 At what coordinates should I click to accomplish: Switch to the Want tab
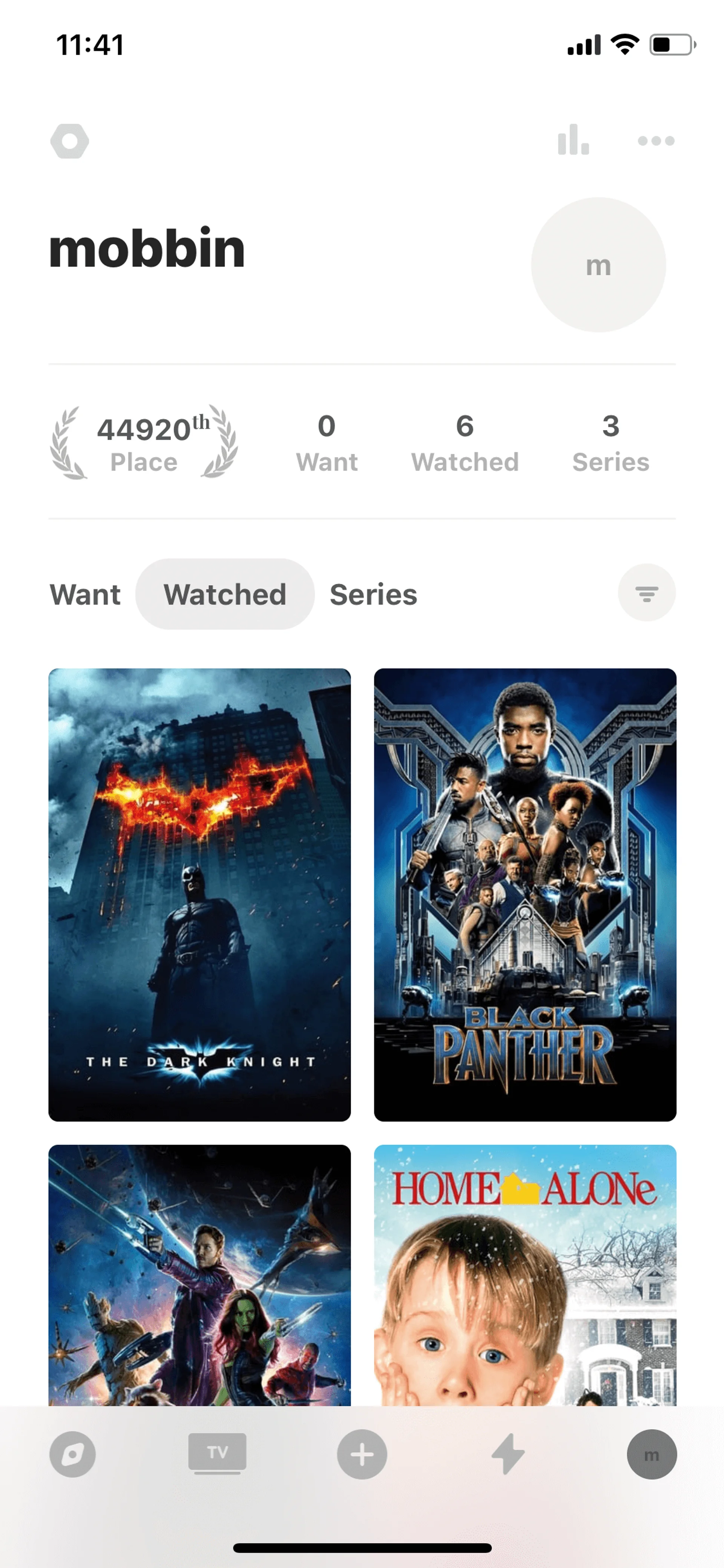click(x=85, y=594)
